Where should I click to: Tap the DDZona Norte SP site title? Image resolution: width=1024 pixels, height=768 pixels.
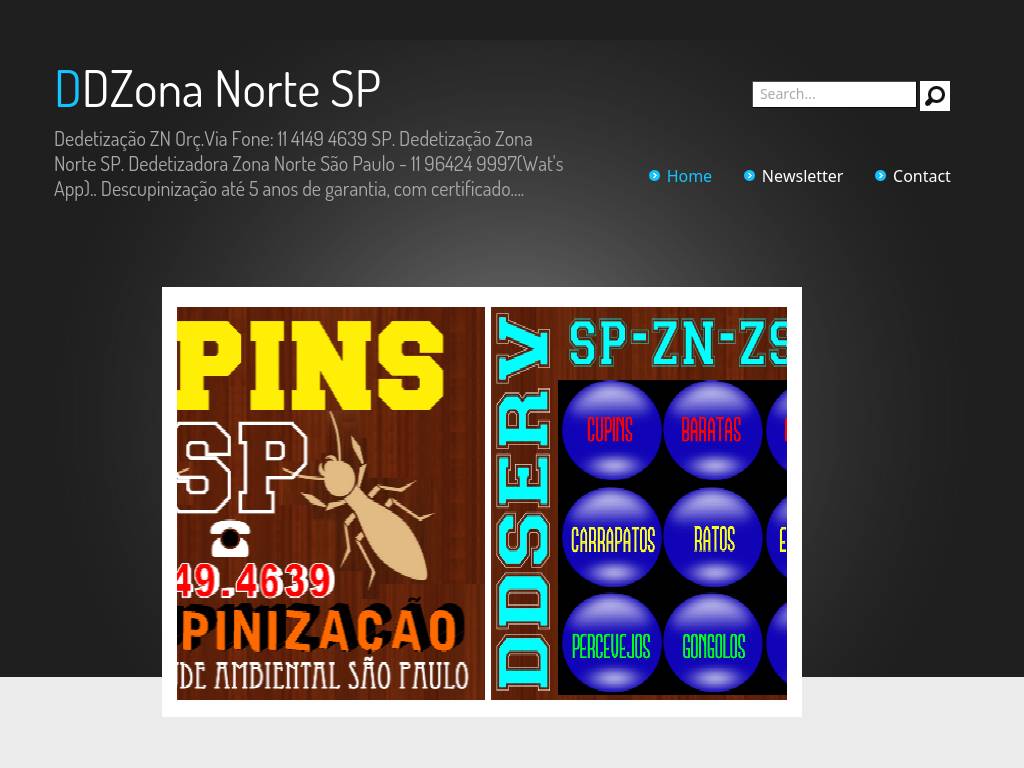click(217, 89)
